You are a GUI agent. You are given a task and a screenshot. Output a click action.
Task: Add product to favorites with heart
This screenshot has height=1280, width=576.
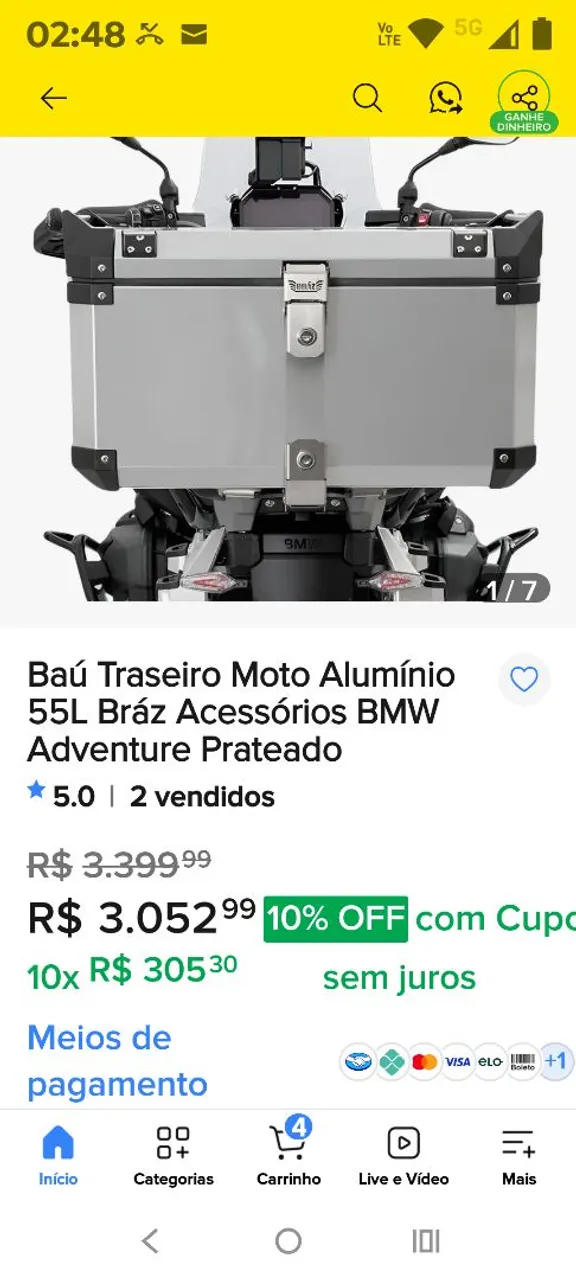pos(524,680)
